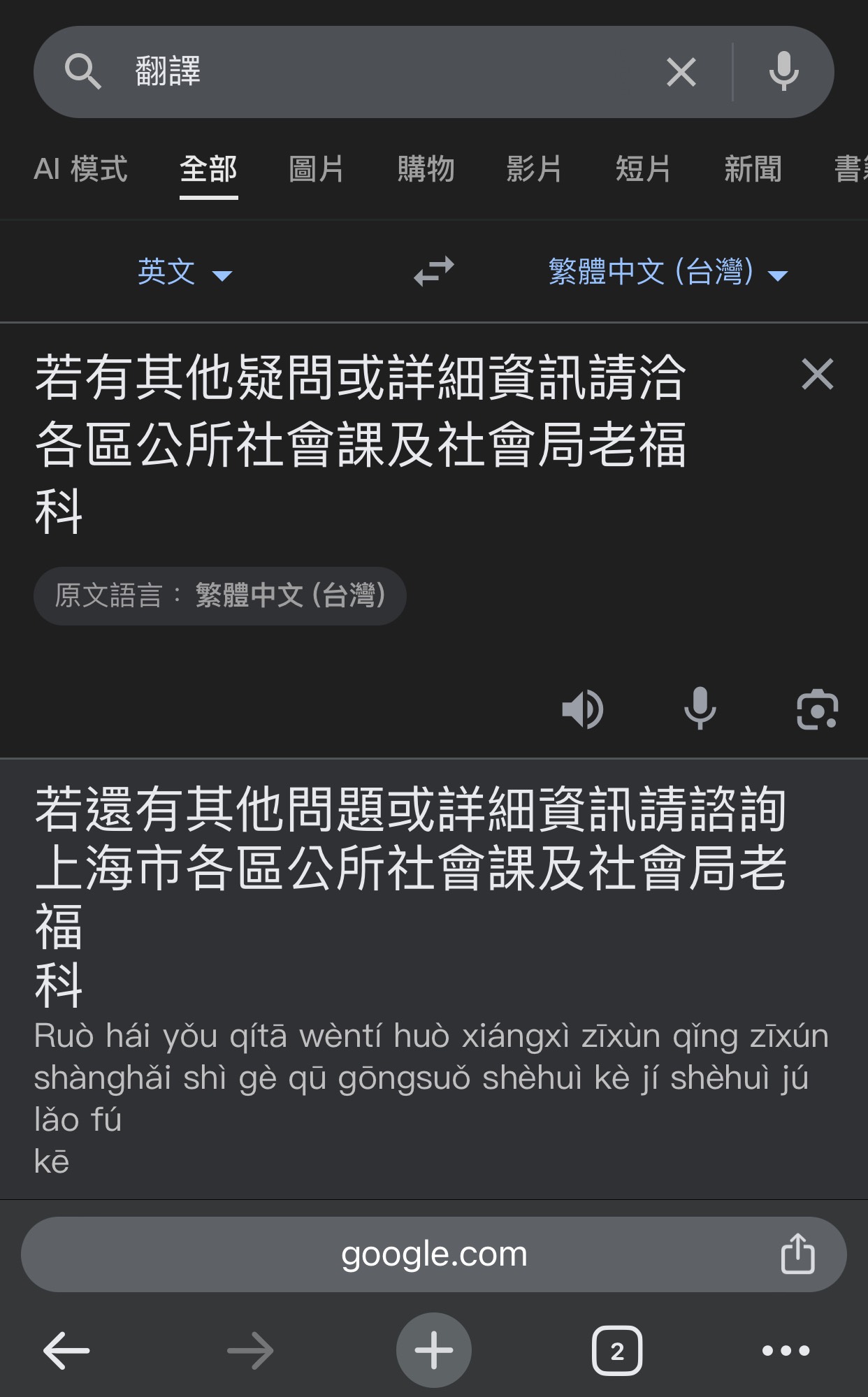Go back to the previous page
This screenshot has width=868, height=1397.
pyautogui.click(x=67, y=1351)
